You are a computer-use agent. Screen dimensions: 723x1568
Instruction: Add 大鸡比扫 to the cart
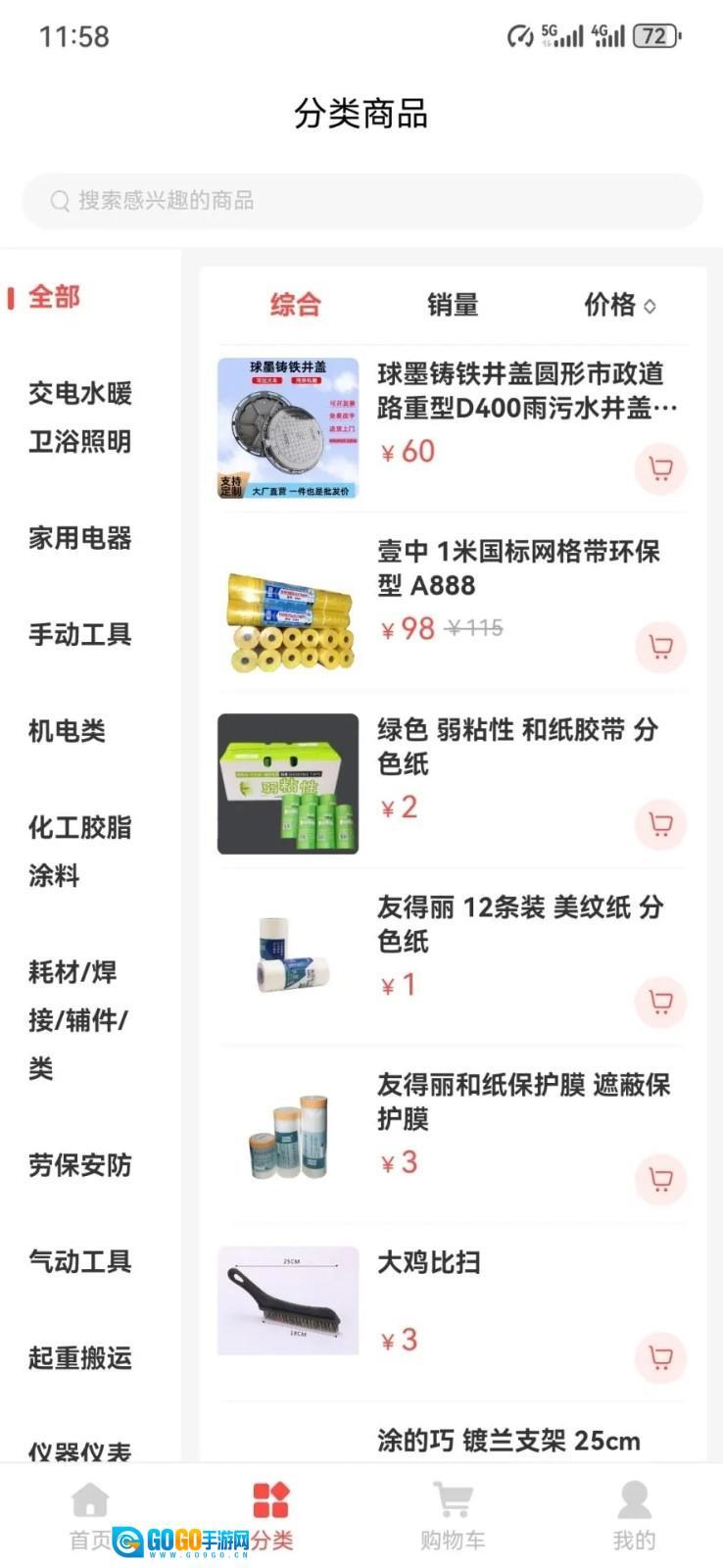coord(660,1357)
